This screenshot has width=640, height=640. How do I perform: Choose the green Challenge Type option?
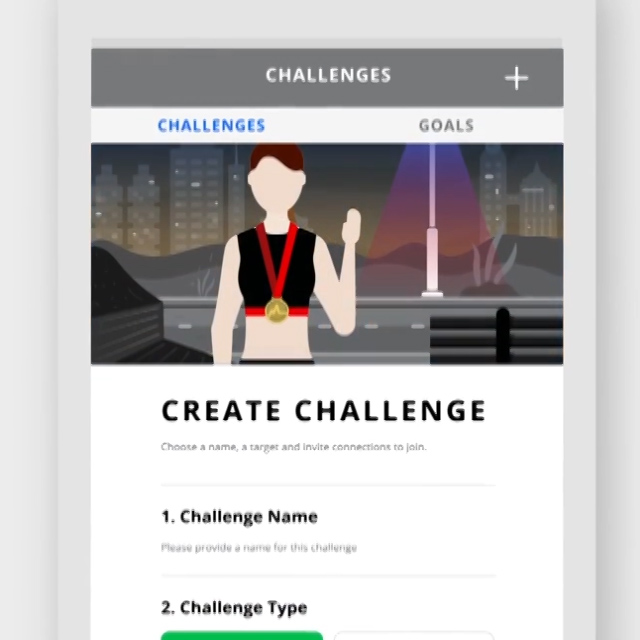242,635
